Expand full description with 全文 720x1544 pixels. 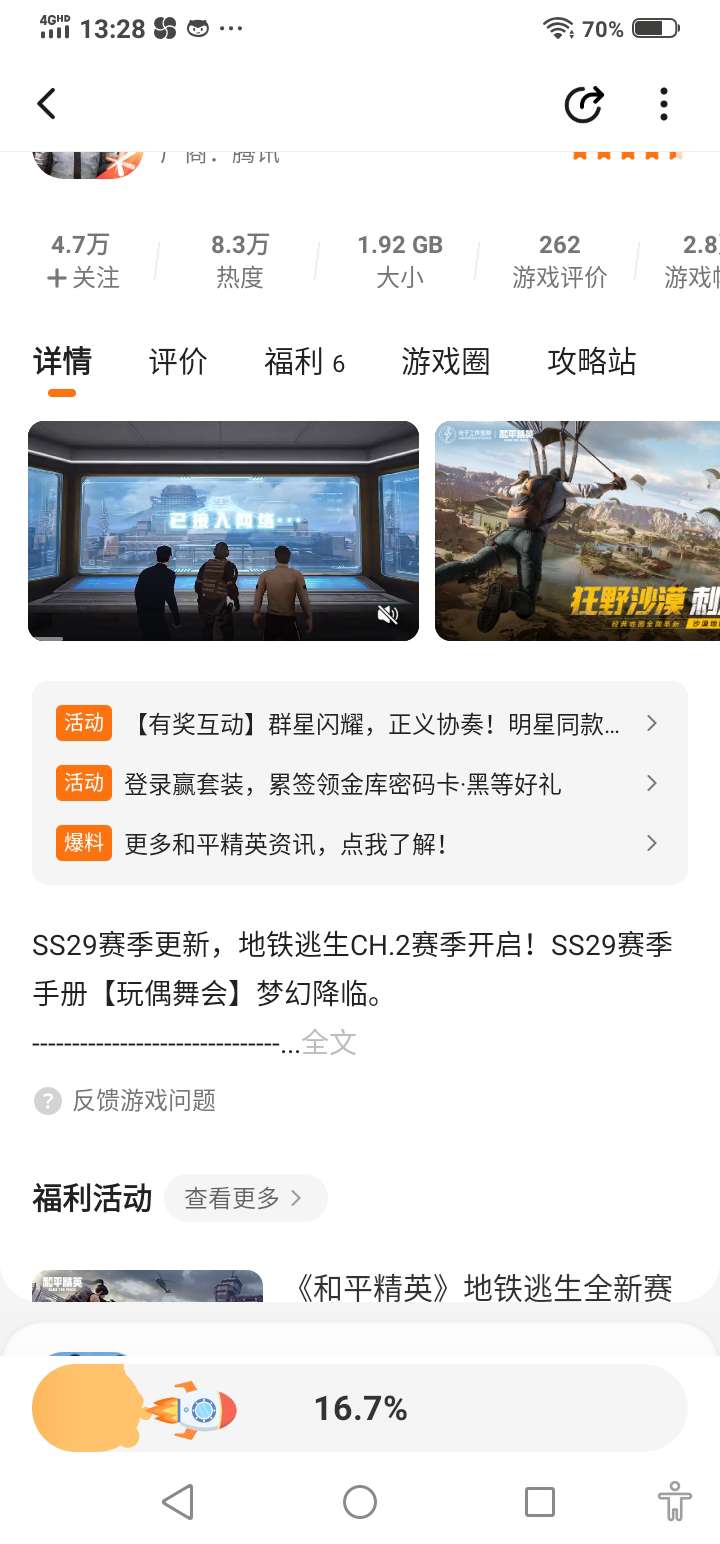click(x=329, y=1043)
